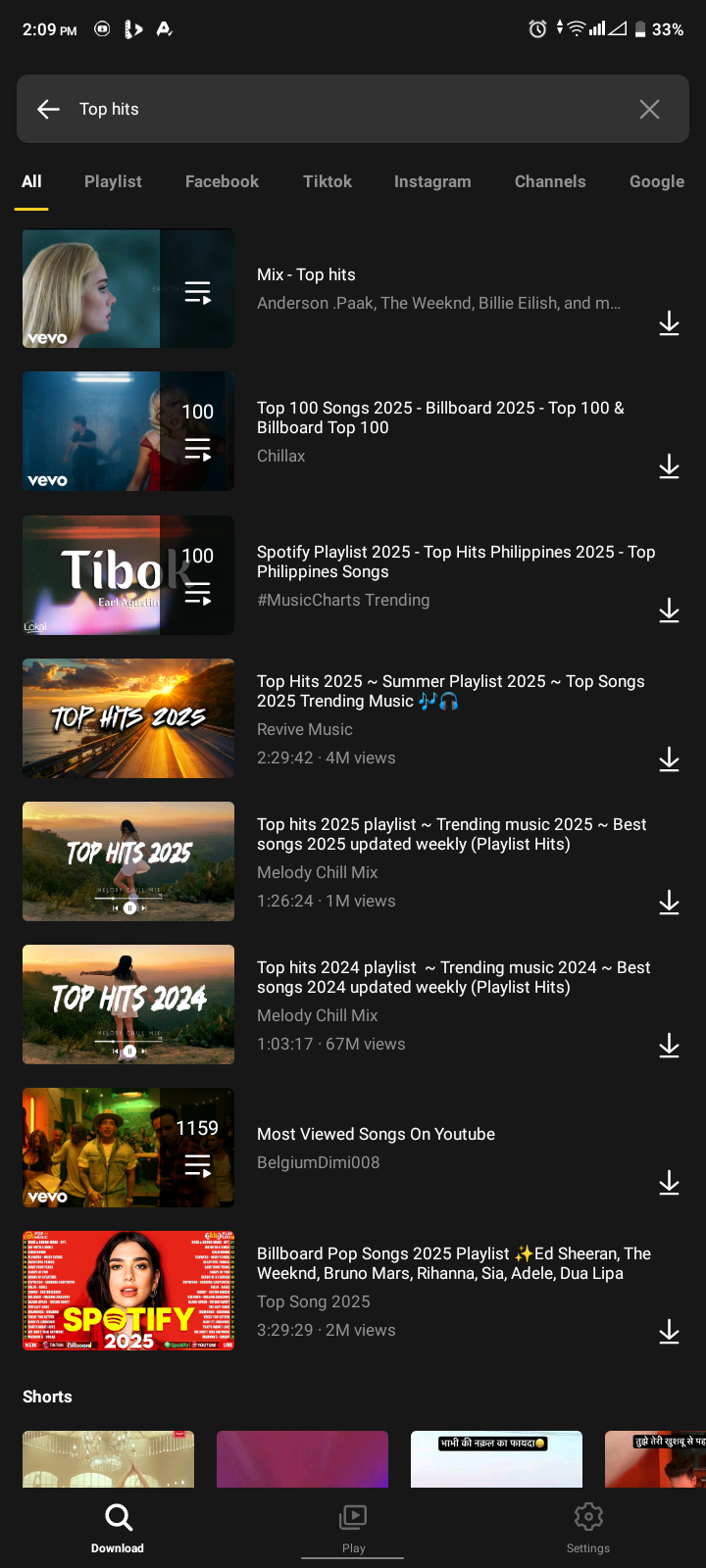Clear the 'Top hits' search text

(x=649, y=109)
